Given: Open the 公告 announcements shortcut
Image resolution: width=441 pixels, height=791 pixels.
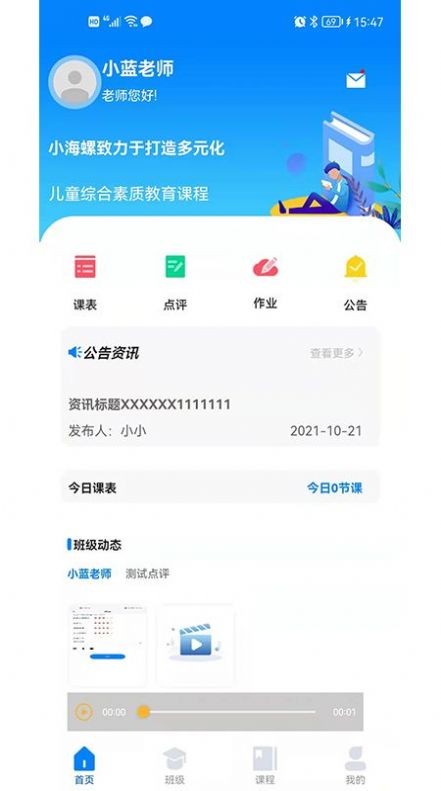Looking at the screenshot, I should coord(356,282).
